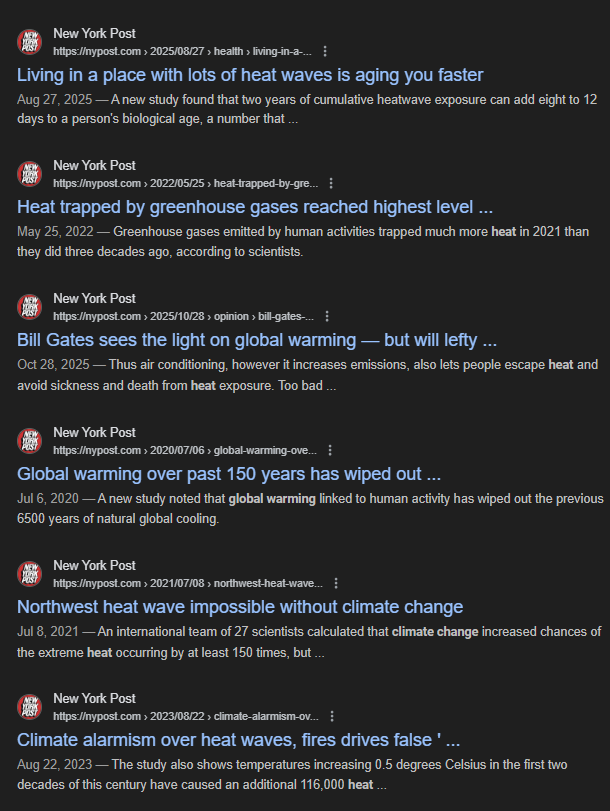Open the three-dot menu for the 2020/07/06 result
Image resolution: width=610 pixels, height=811 pixels.
331,450
